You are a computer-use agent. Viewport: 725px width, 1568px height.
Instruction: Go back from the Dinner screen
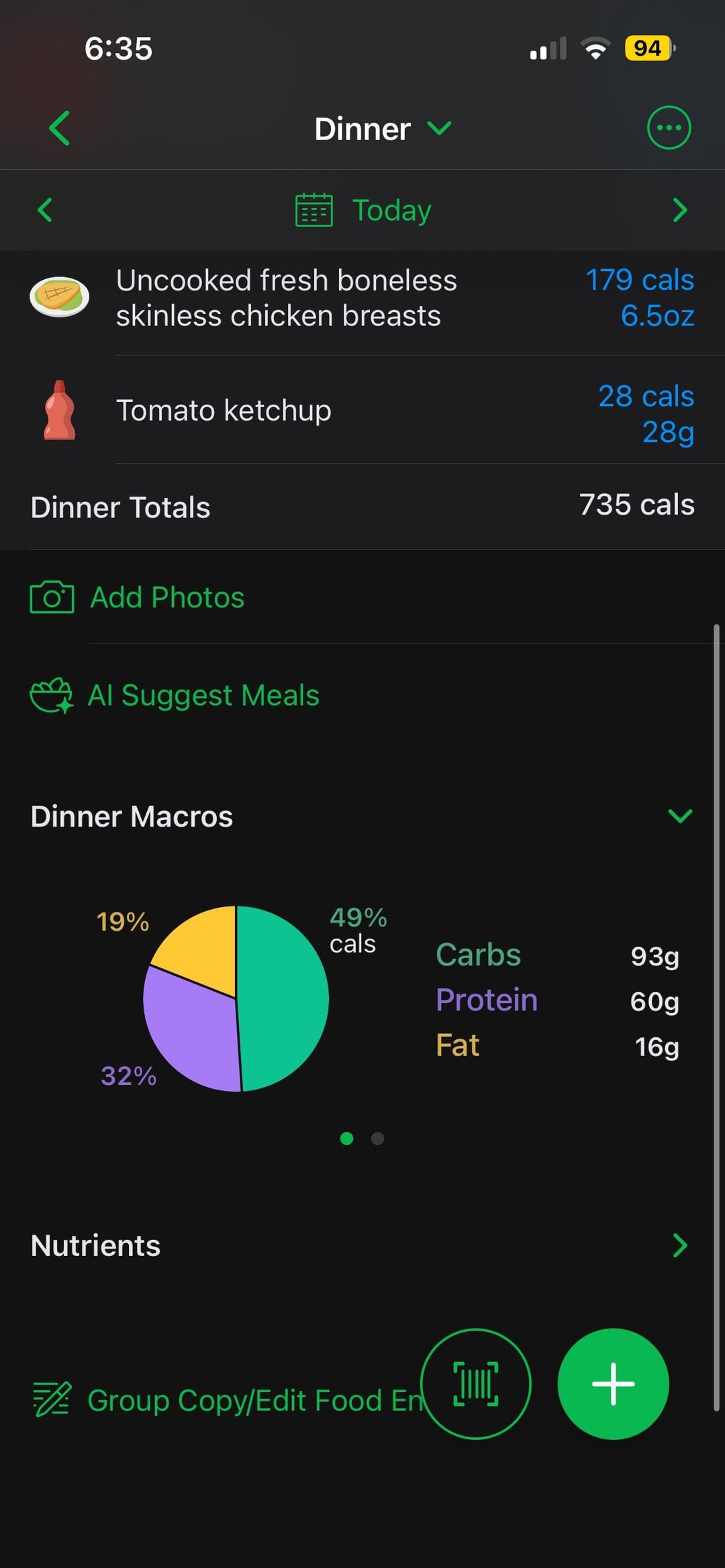(60, 128)
